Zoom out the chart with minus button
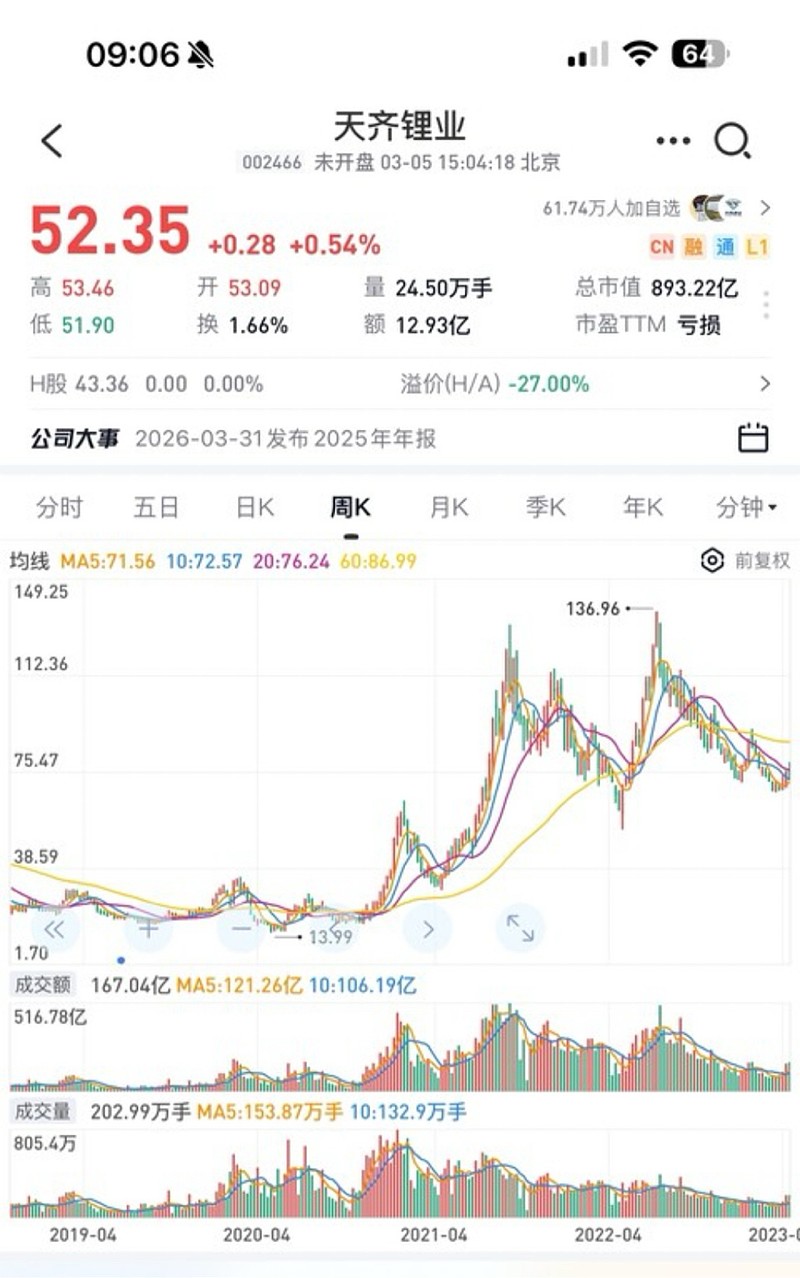This screenshot has height=1278, width=800. pyautogui.click(x=242, y=928)
